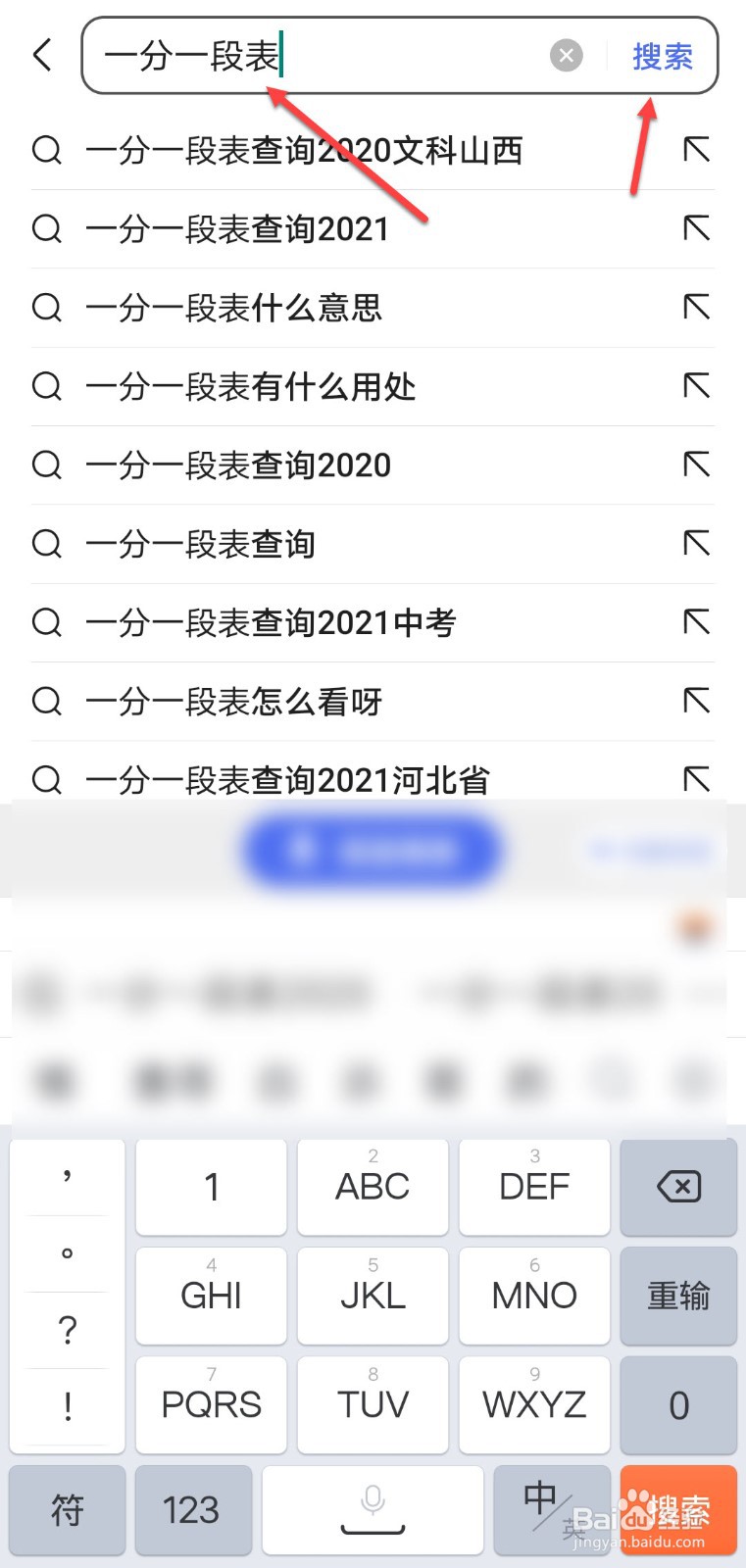Clear the search text with the X icon
The height and width of the screenshot is (1568, 746).
[x=567, y=55]
